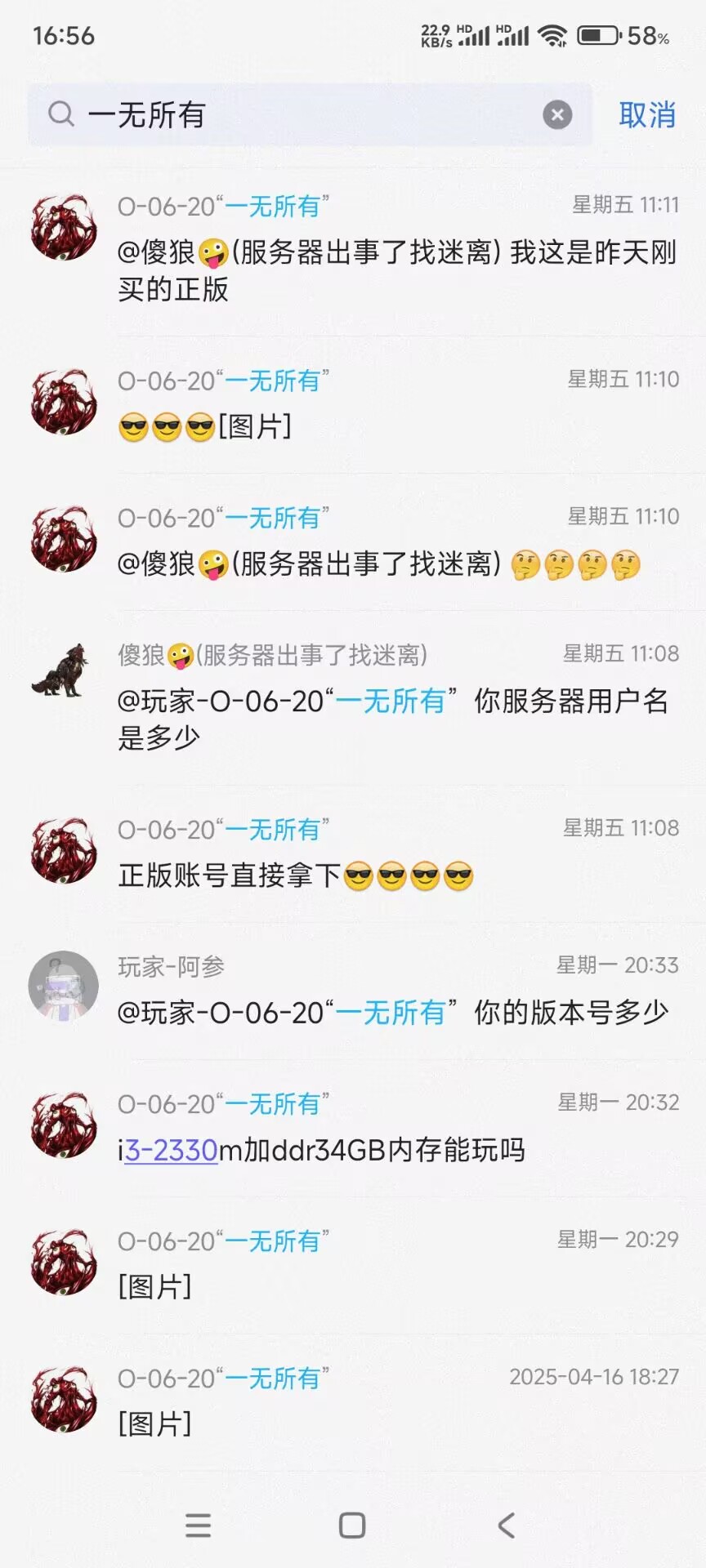
Task: Go back using the system back button
Action: (507, 1525)
